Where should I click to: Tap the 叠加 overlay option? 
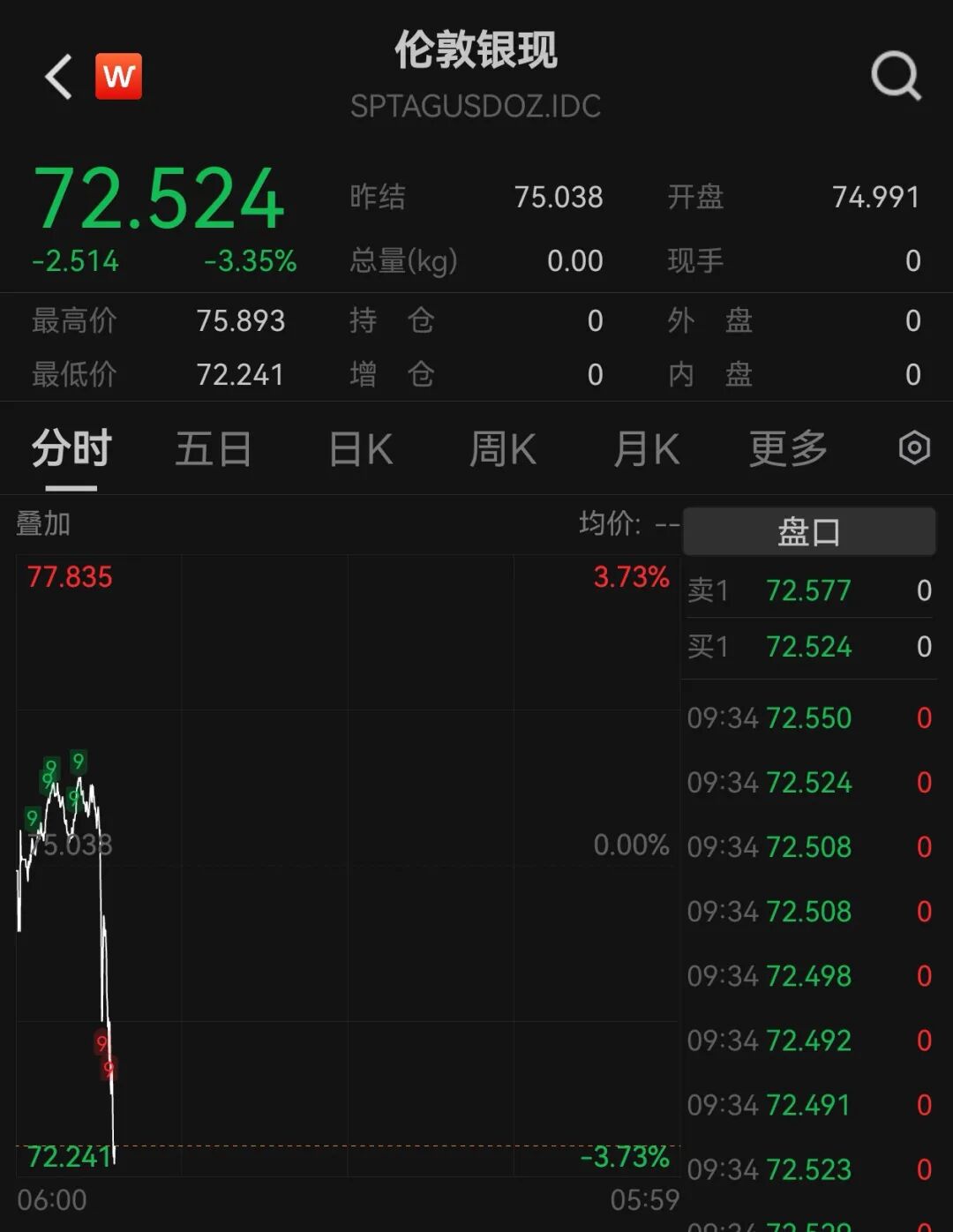click(43, 524)
